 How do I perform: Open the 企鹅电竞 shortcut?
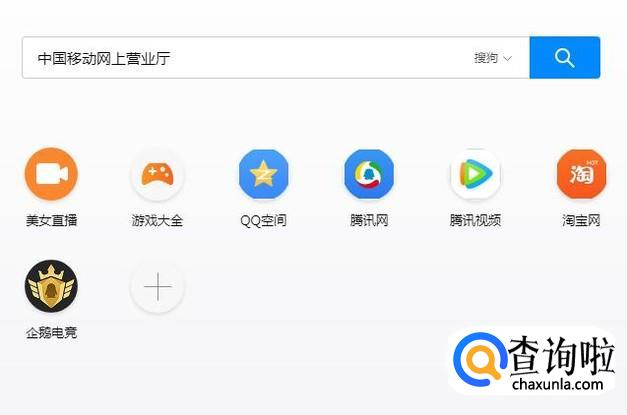point(51,287)
